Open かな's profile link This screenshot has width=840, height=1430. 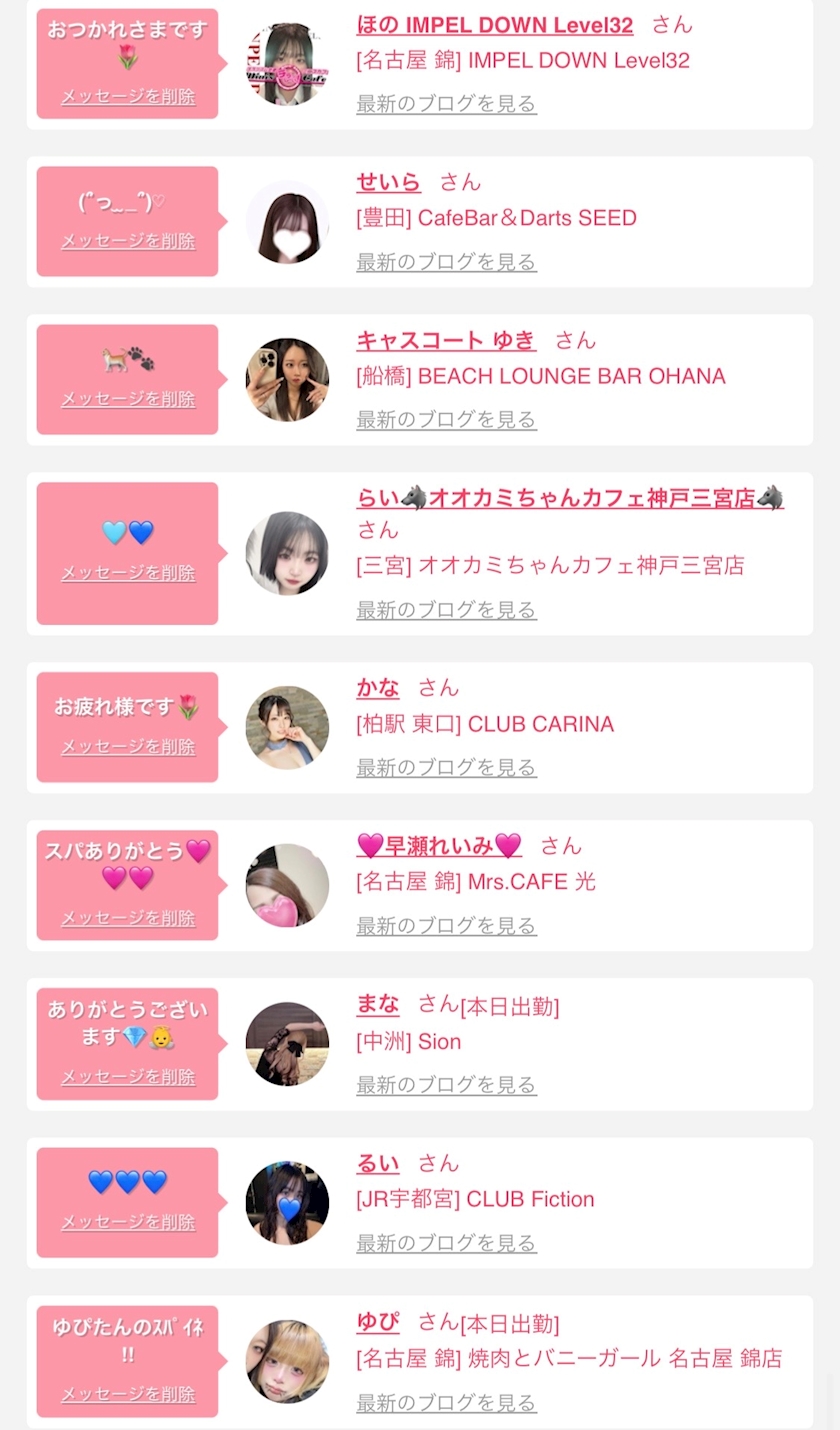(x=378, y=688)
